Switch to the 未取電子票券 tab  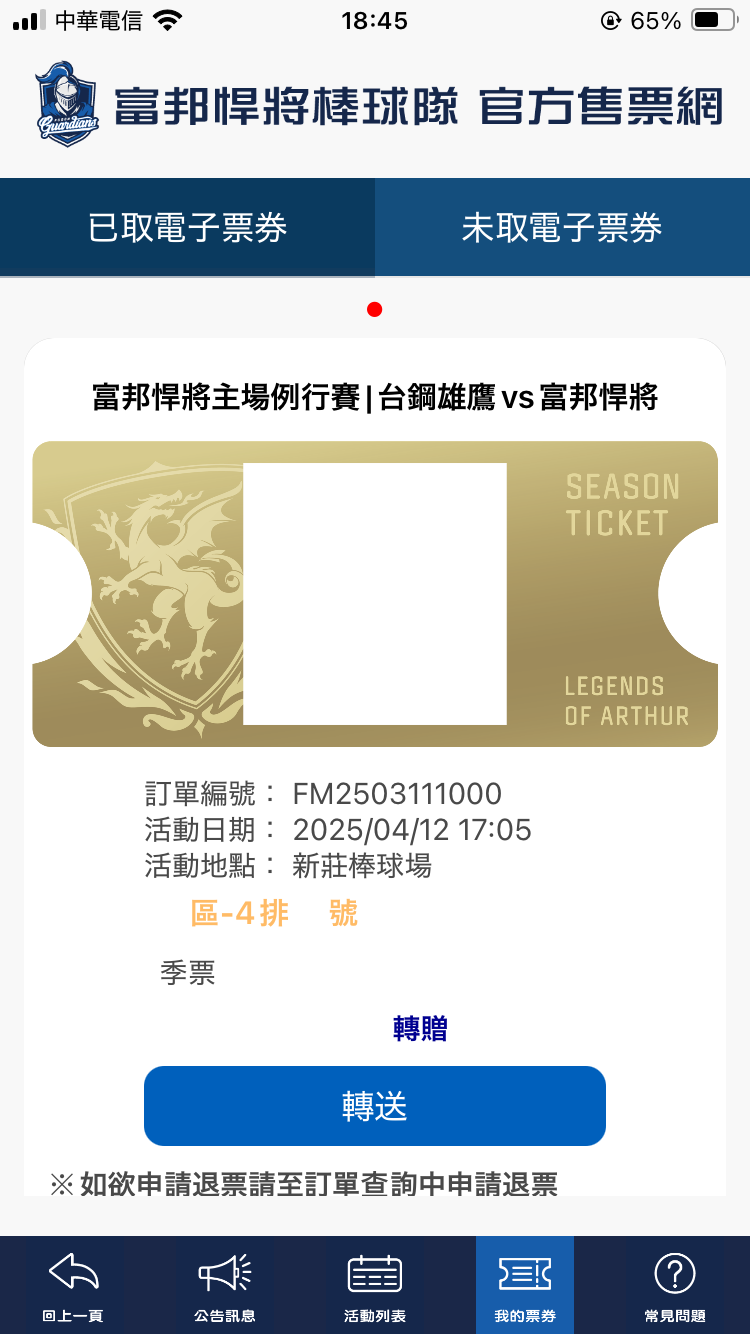562,228
